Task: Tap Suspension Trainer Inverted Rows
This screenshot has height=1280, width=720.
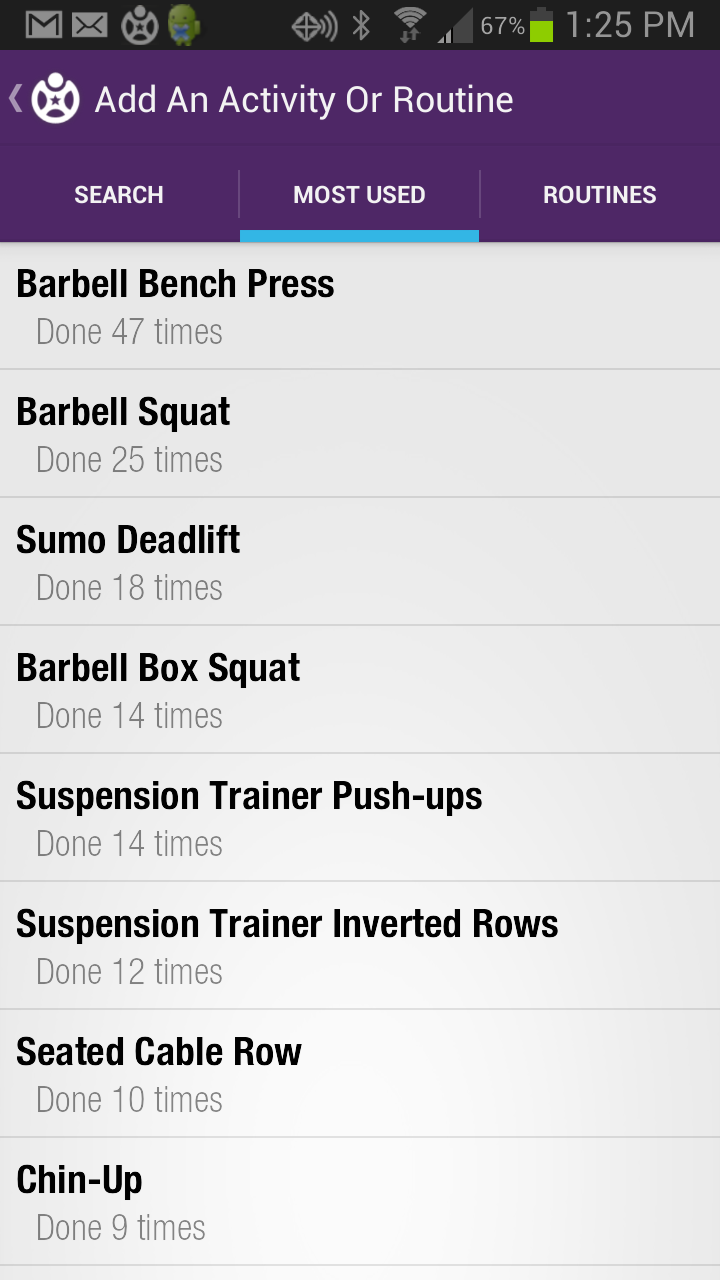Action: [x=360, y=946]
